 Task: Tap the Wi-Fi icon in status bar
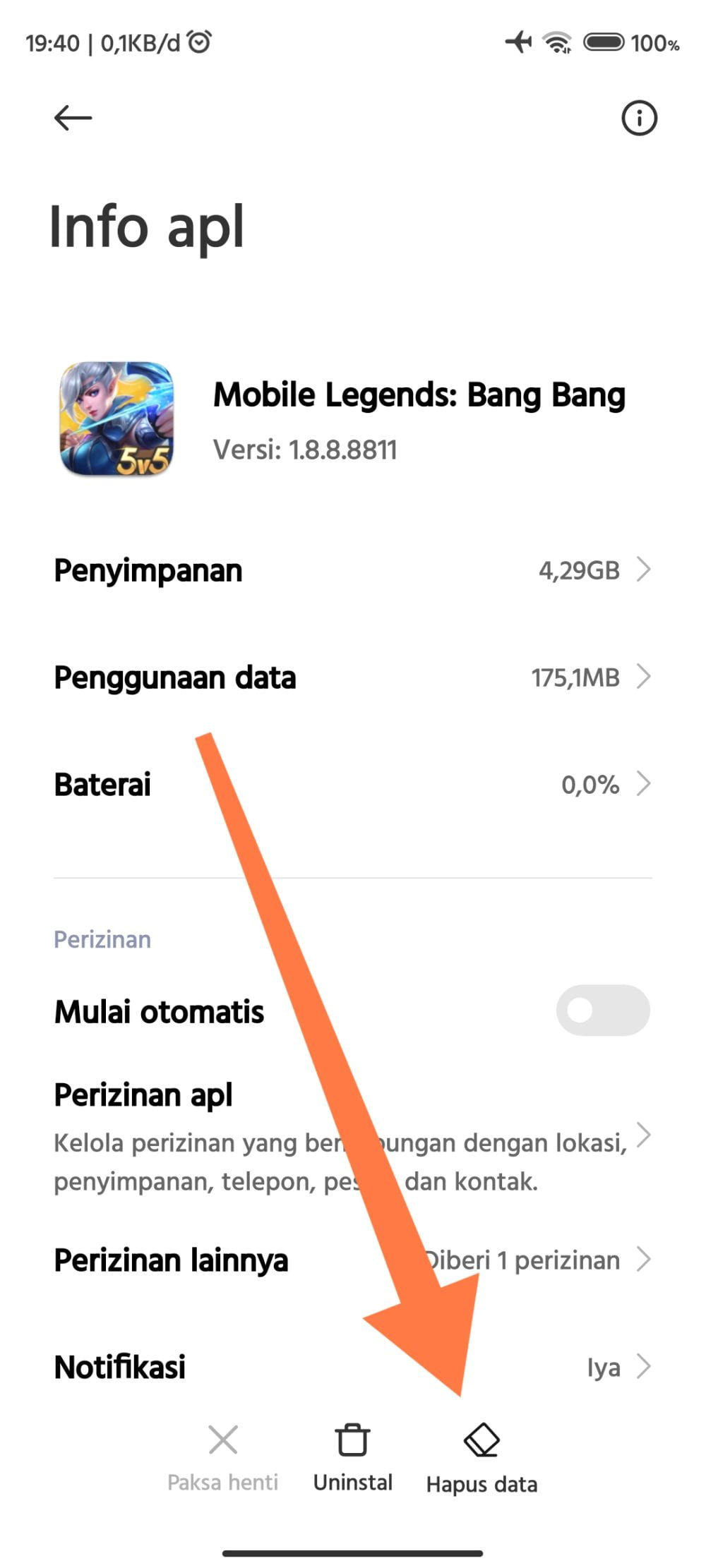click(557, 42)
